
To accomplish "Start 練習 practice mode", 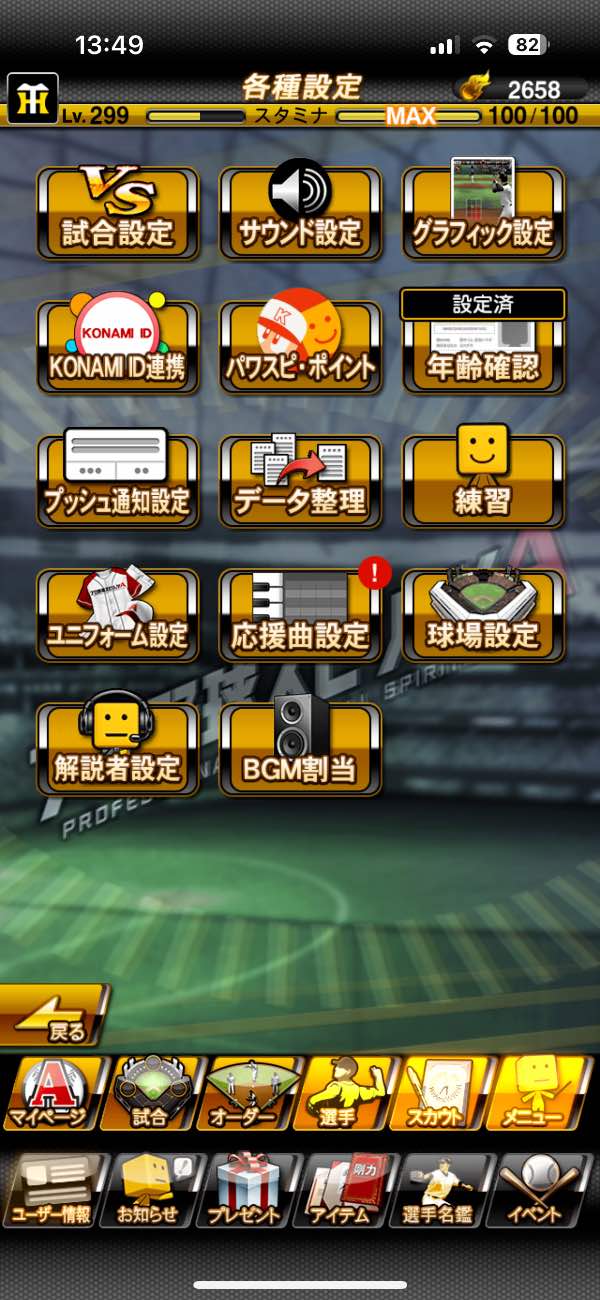I will tap(483, 480).
